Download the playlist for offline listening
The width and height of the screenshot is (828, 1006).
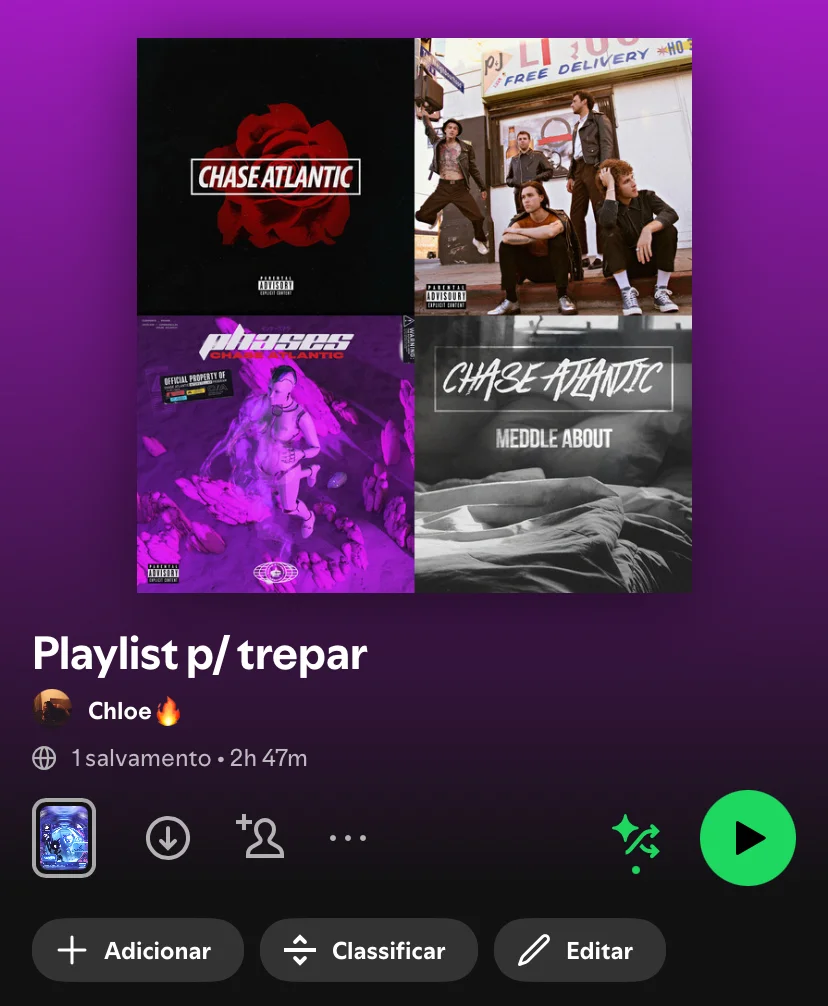tap(168, 838)
